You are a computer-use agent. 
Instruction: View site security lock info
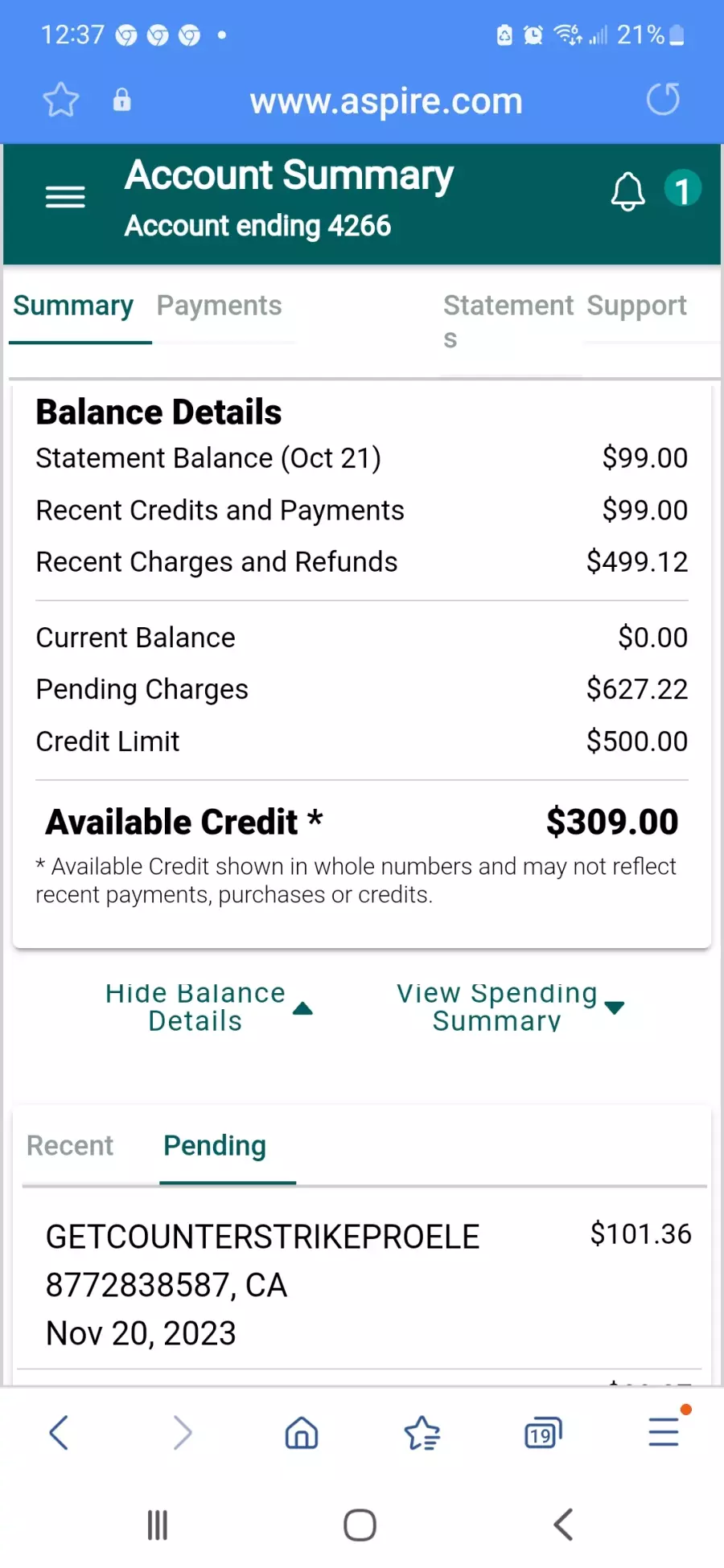pyautogui.click(x=121, y=100)
